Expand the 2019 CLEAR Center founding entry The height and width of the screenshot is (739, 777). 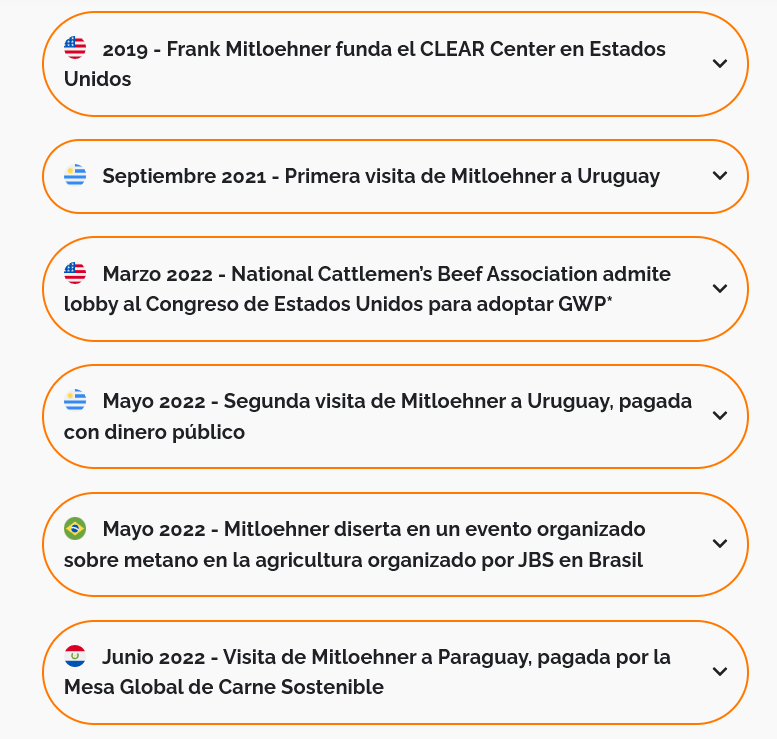(719, 64)
